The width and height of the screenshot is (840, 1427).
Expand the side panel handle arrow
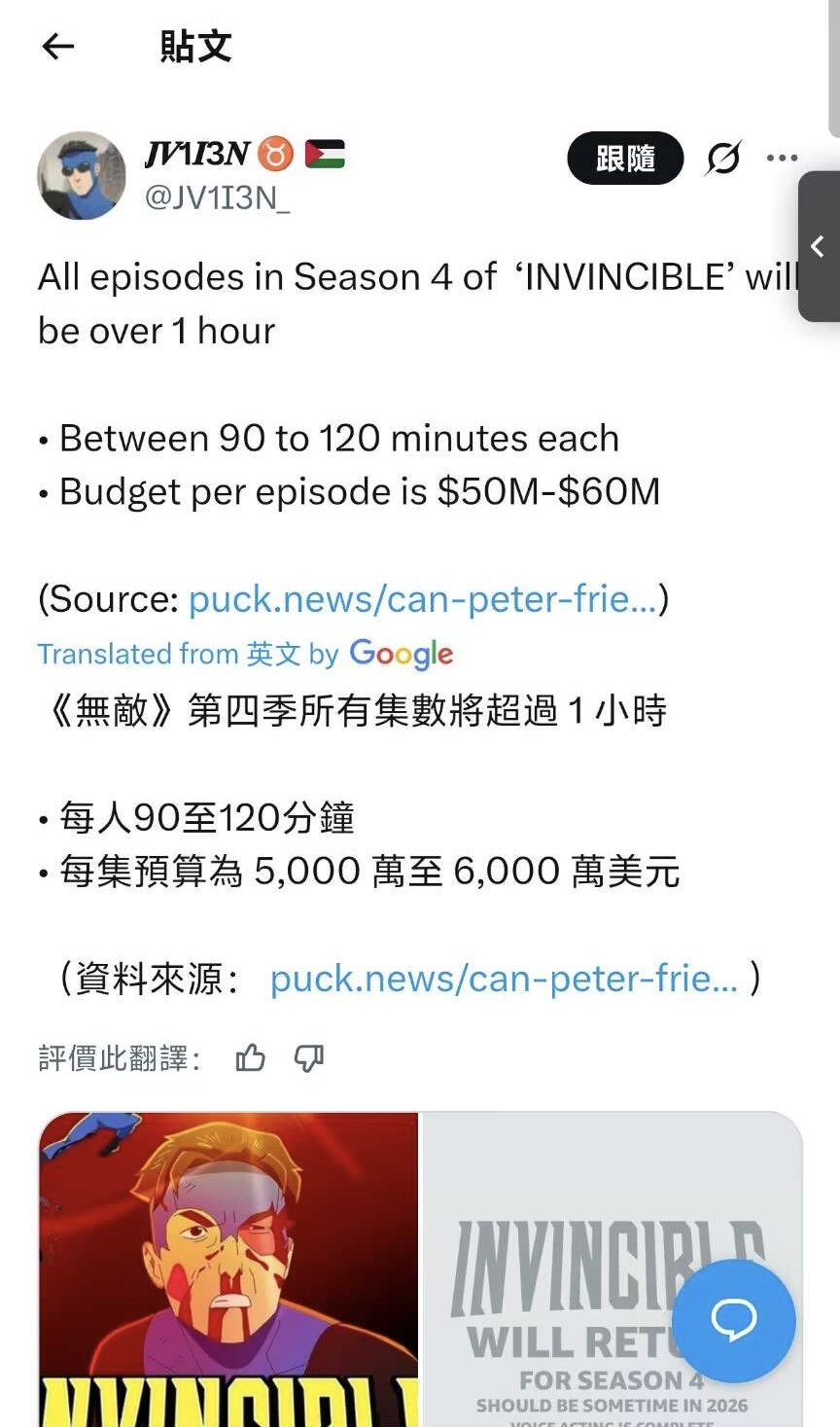coord(819,246)
